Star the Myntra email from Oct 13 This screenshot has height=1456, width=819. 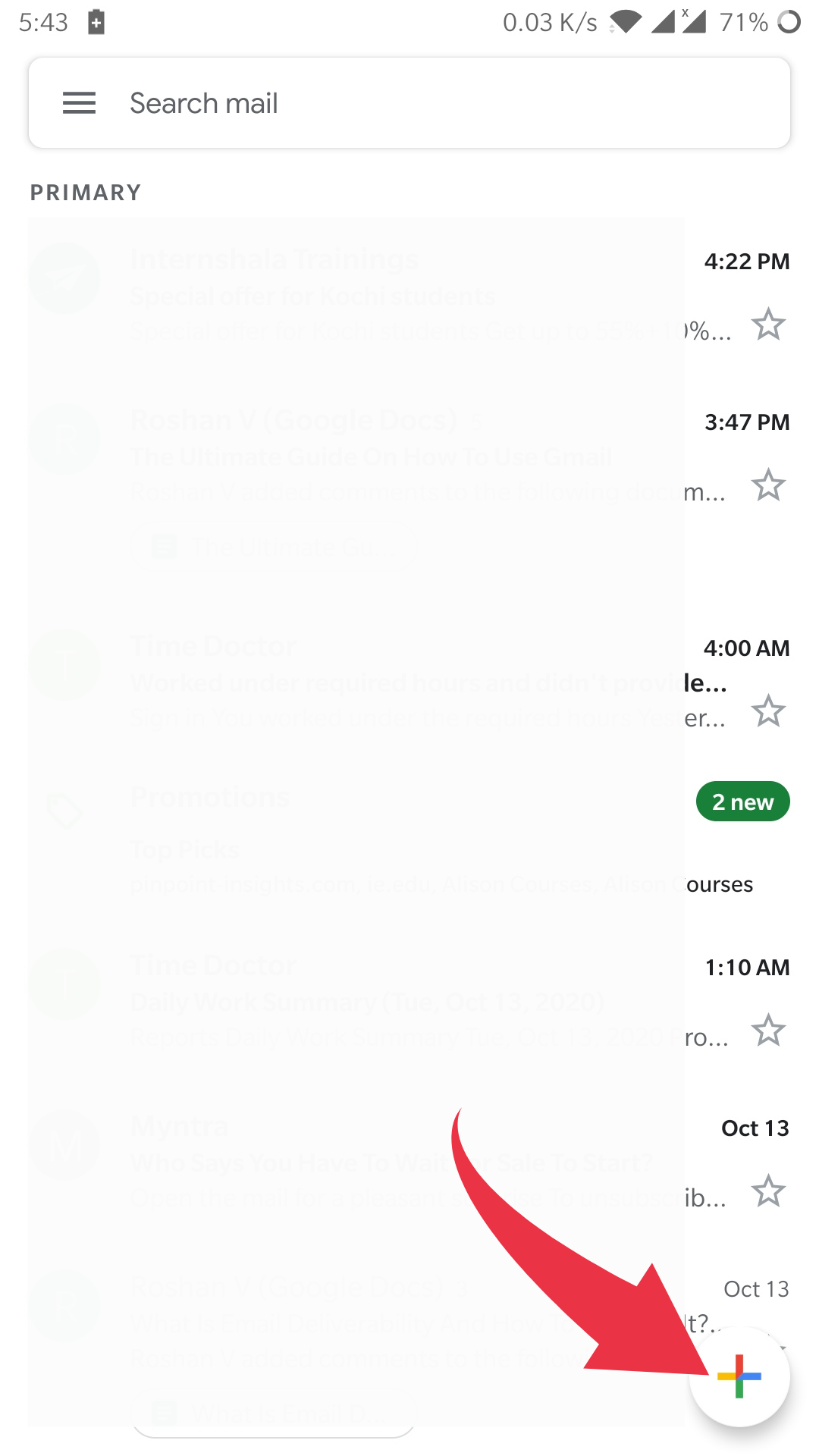(x=768, y=1191)
